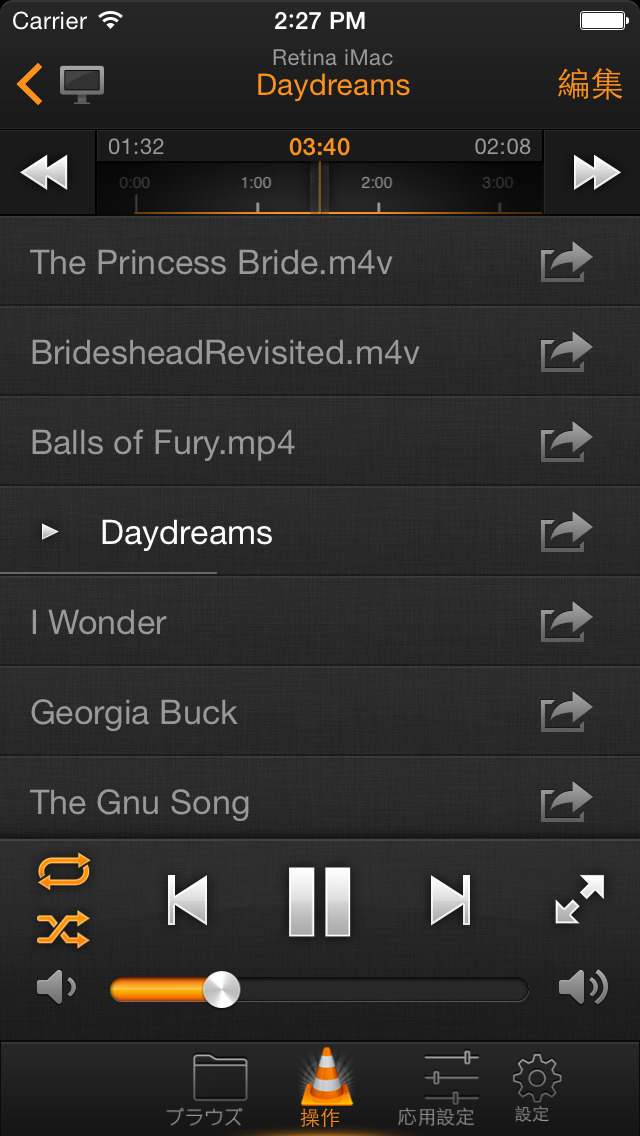Viewport: 640px width, 1136px height.
Task: Pause playback
Action: pyautogui.click(x=320, y=900)
